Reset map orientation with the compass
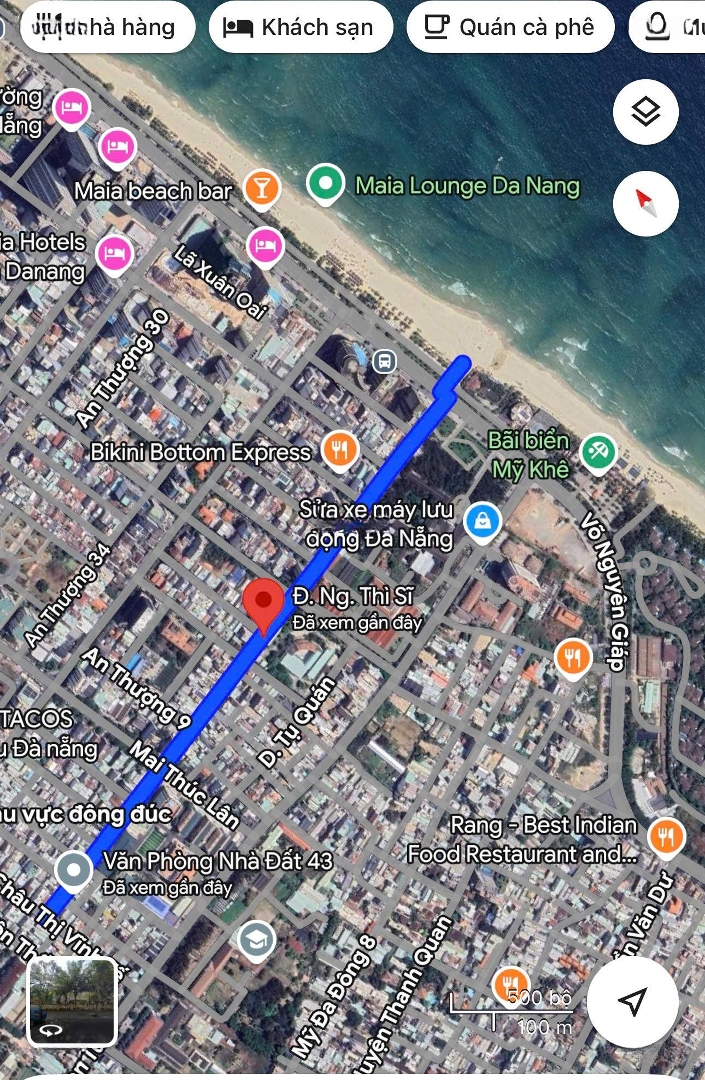This screenshot has height=1080, width=705. point(646,203)
